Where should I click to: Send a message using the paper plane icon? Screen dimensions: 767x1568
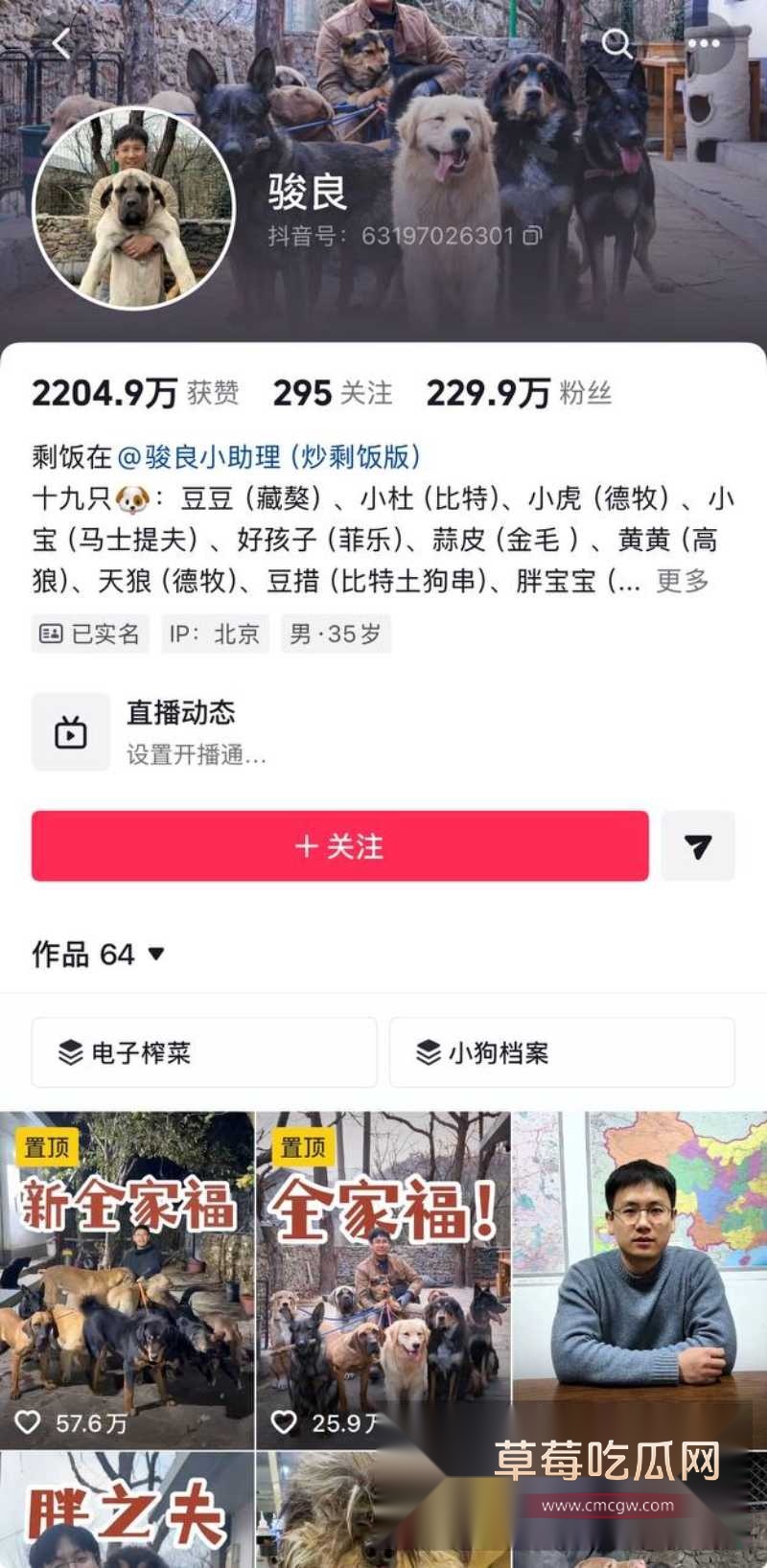698,846
